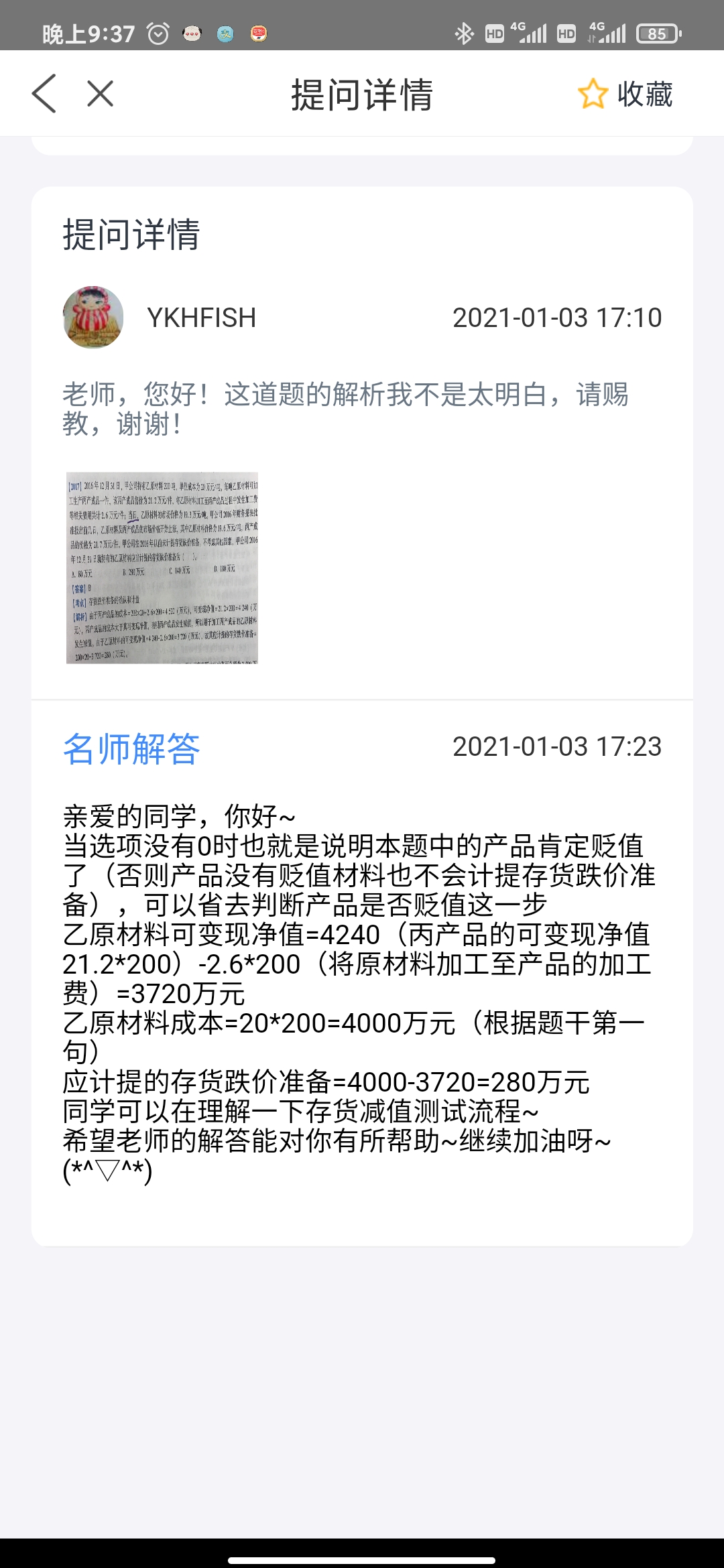
Task: Open the attached question photo
Action: pyautogui.click(x=162, y=568)
